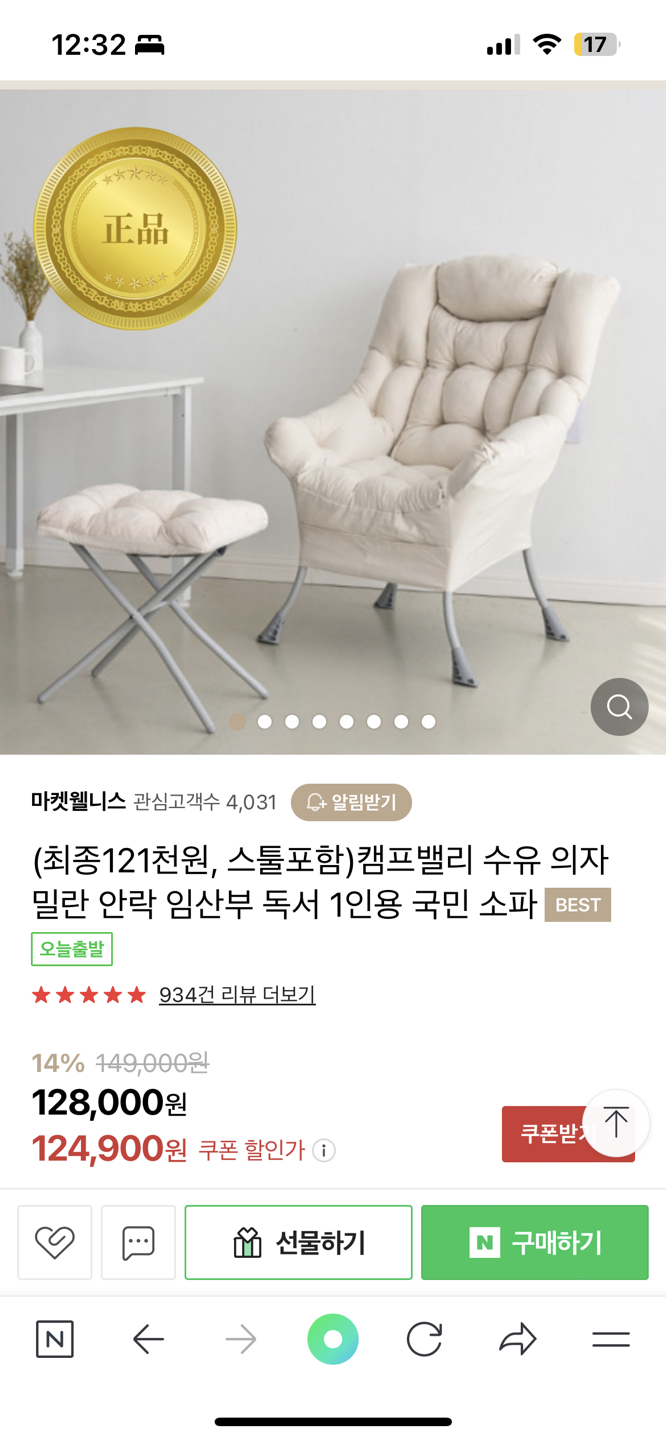Open the Naver home N button

click(55, 1339)
